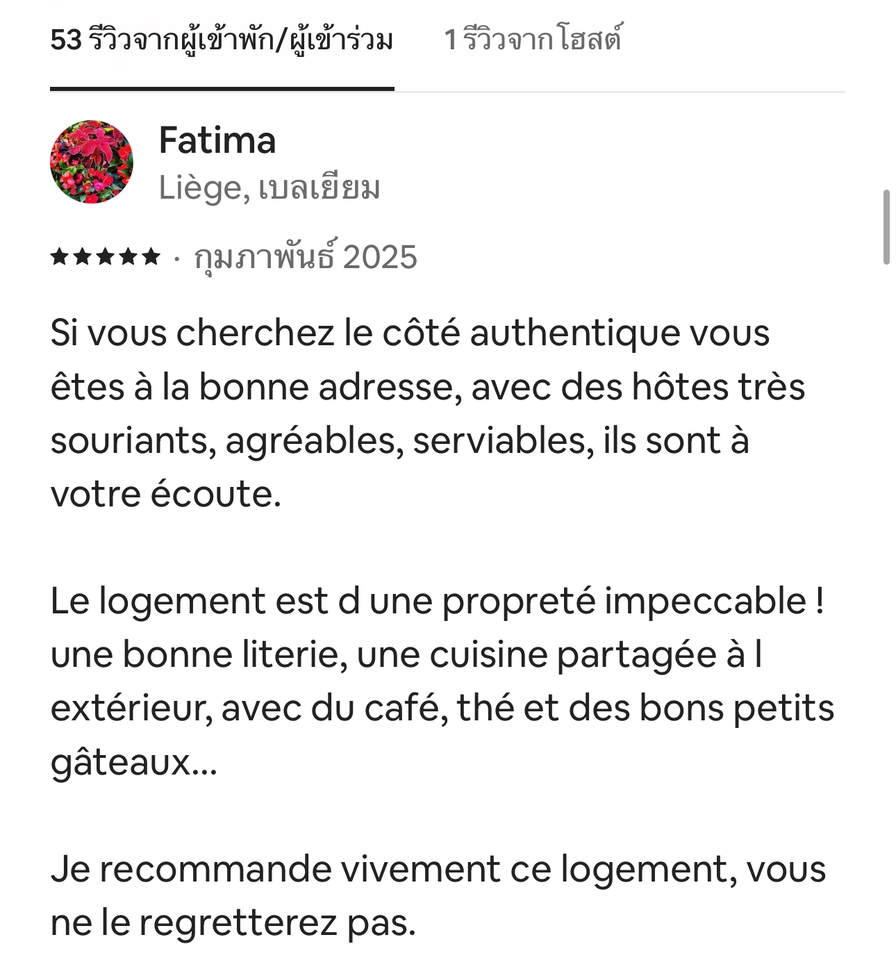Screen dimensions: 896x960
Task: Switch to the 1 รีวิวจากโฮสต์ tab
Action: (533, 41)
